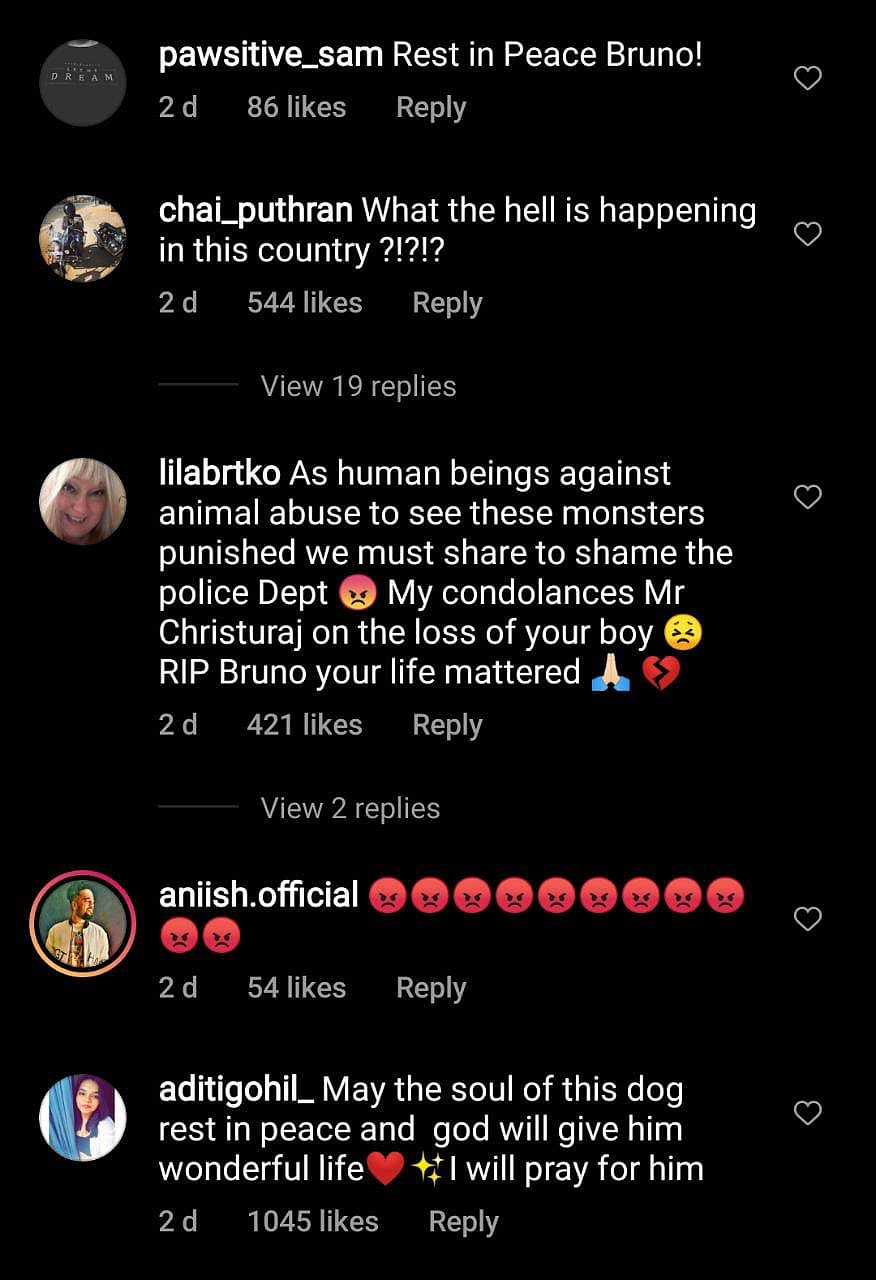Open aditigohil_'s profile picture
Screen dimensions: 876x1280
tap(83, 1118)
